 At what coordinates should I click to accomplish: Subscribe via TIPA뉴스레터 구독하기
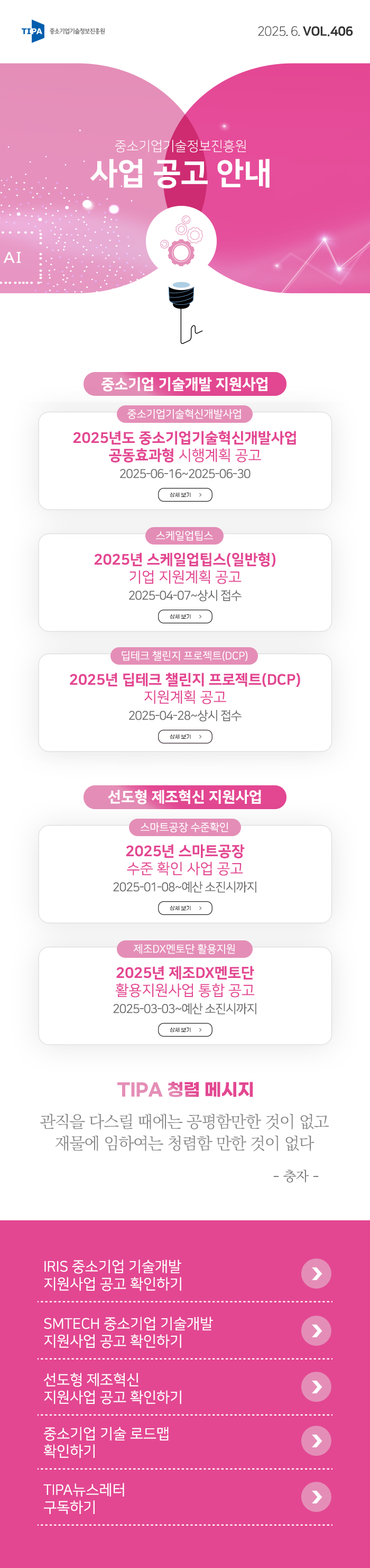point(316,1497)
